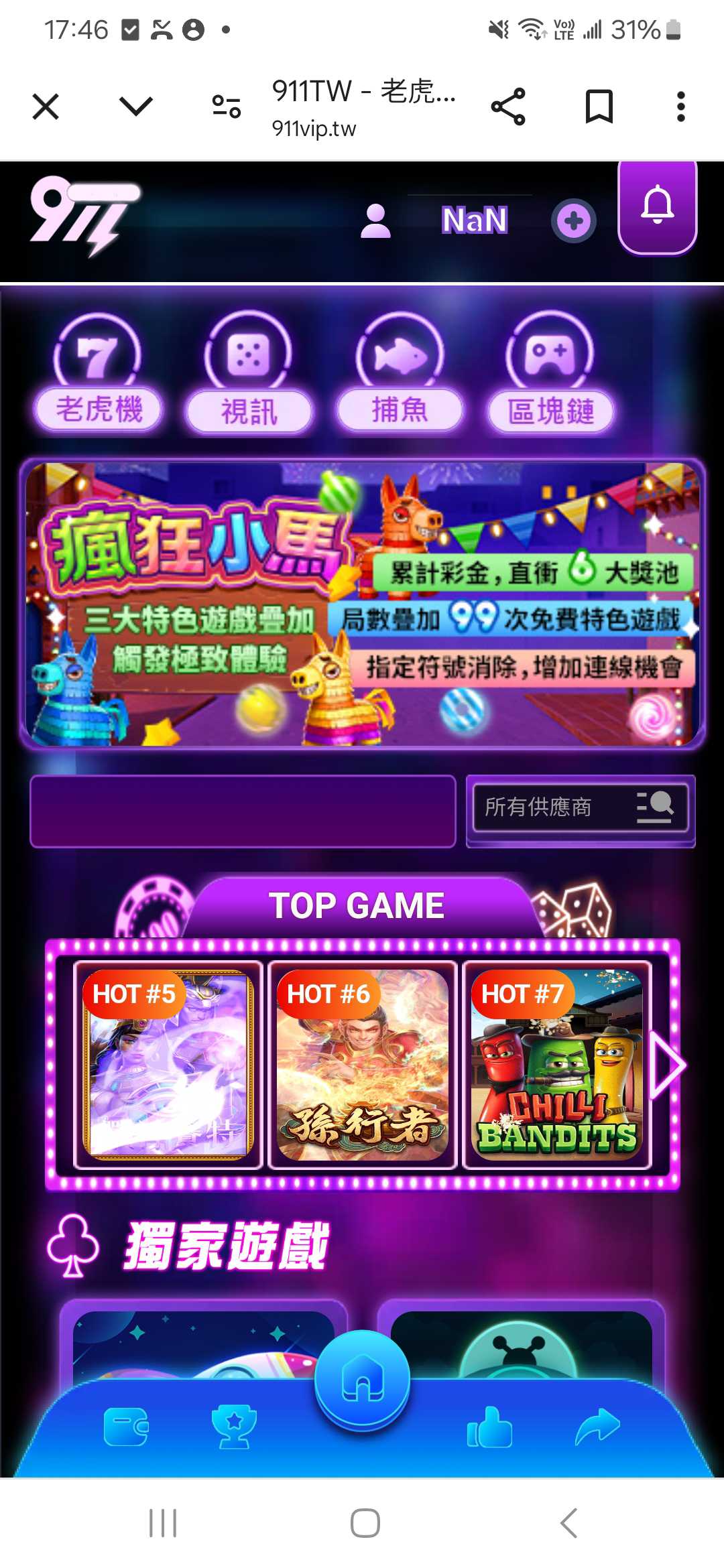
Task: Select the 老虎機 slots category
Action: (99, 375)
